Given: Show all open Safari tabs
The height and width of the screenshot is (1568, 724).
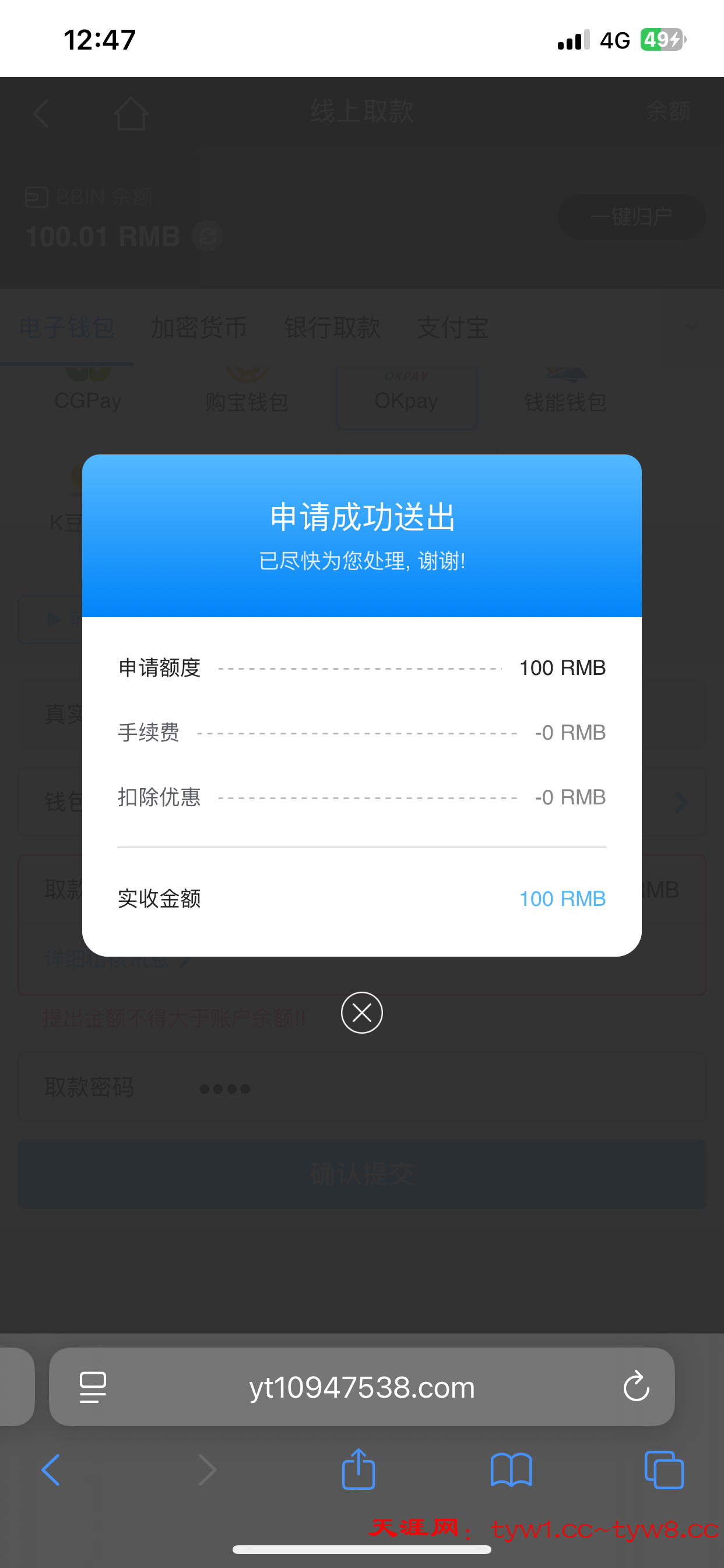Looking at the screenshot, I should (x=664, y=1470).
